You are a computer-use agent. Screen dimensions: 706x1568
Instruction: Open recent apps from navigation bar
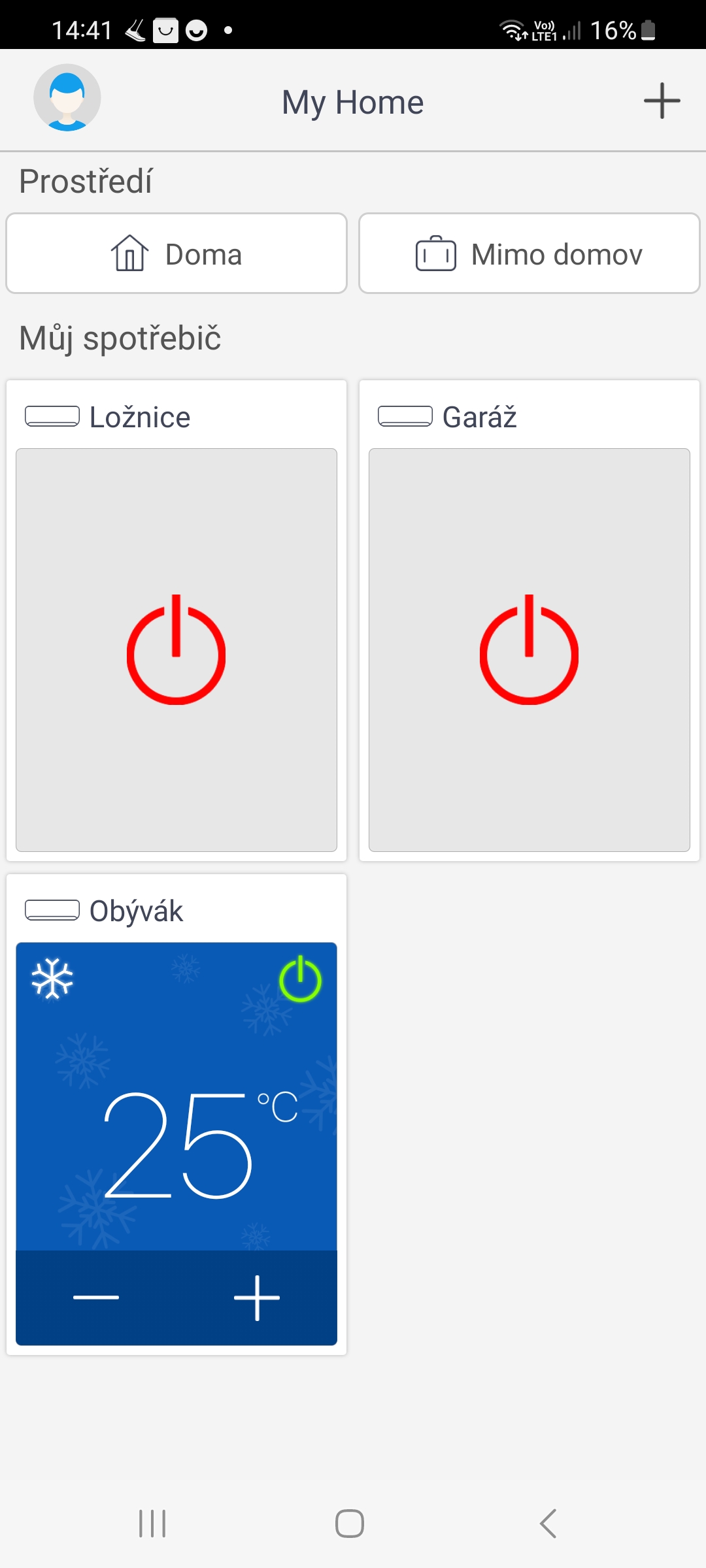tap(152, 1524)
